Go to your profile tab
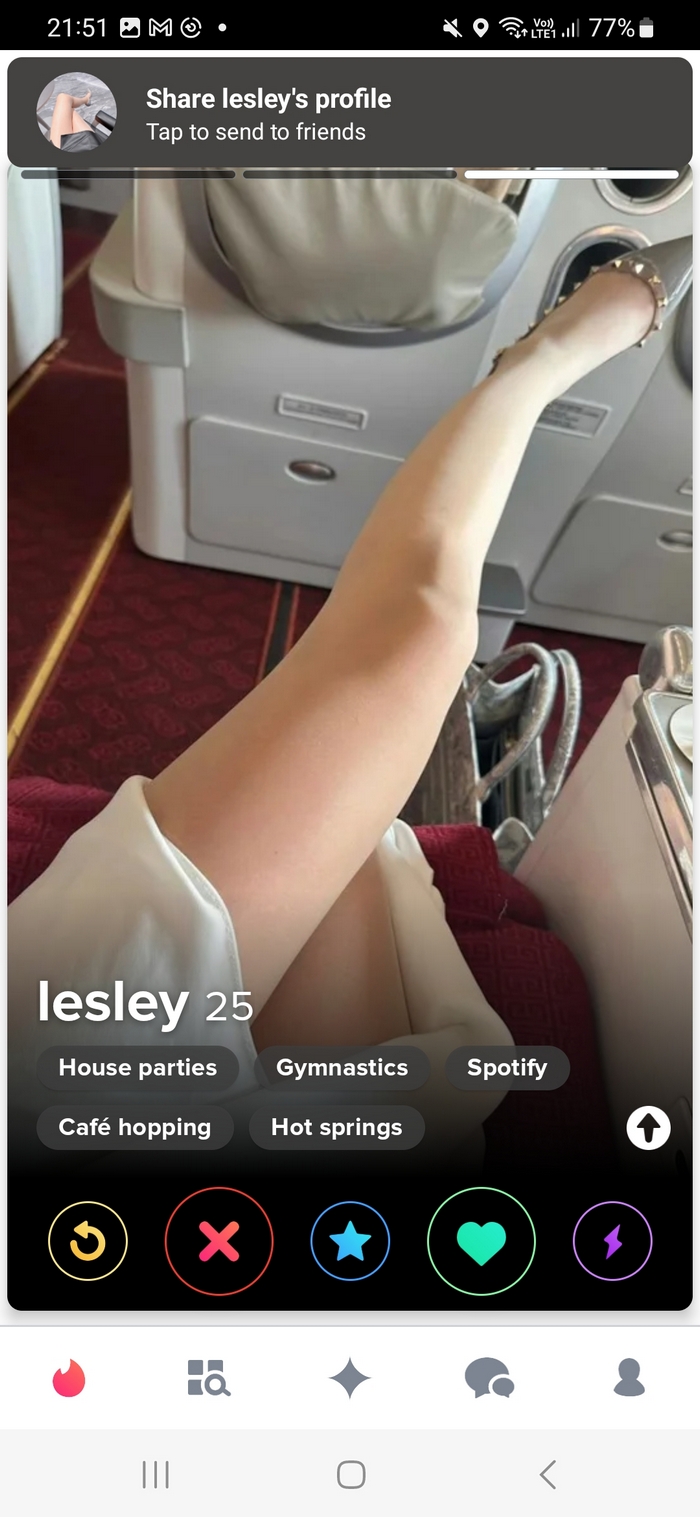 629,1378
